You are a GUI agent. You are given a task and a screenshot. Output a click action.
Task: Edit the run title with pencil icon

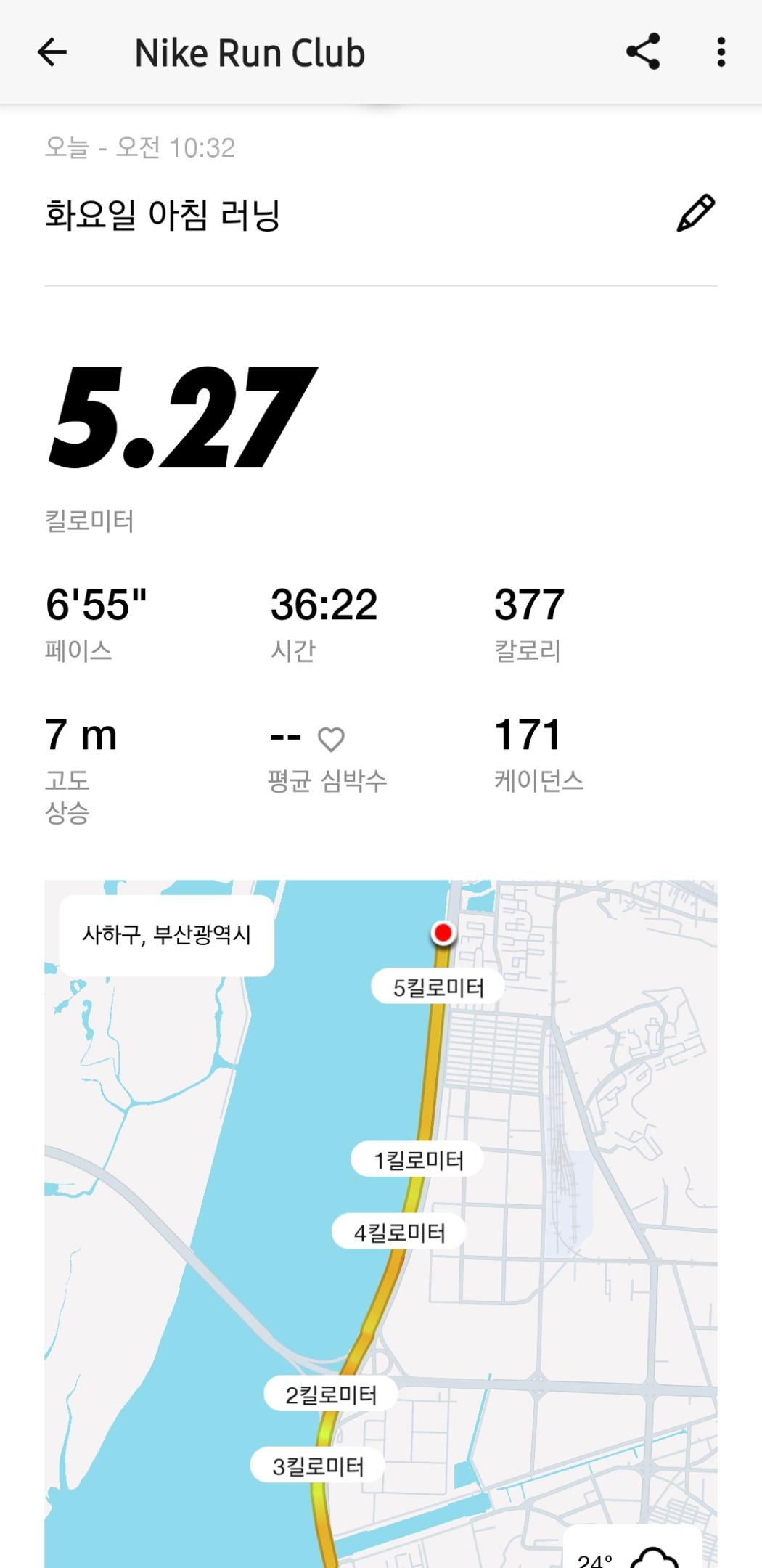pos(695,213)
